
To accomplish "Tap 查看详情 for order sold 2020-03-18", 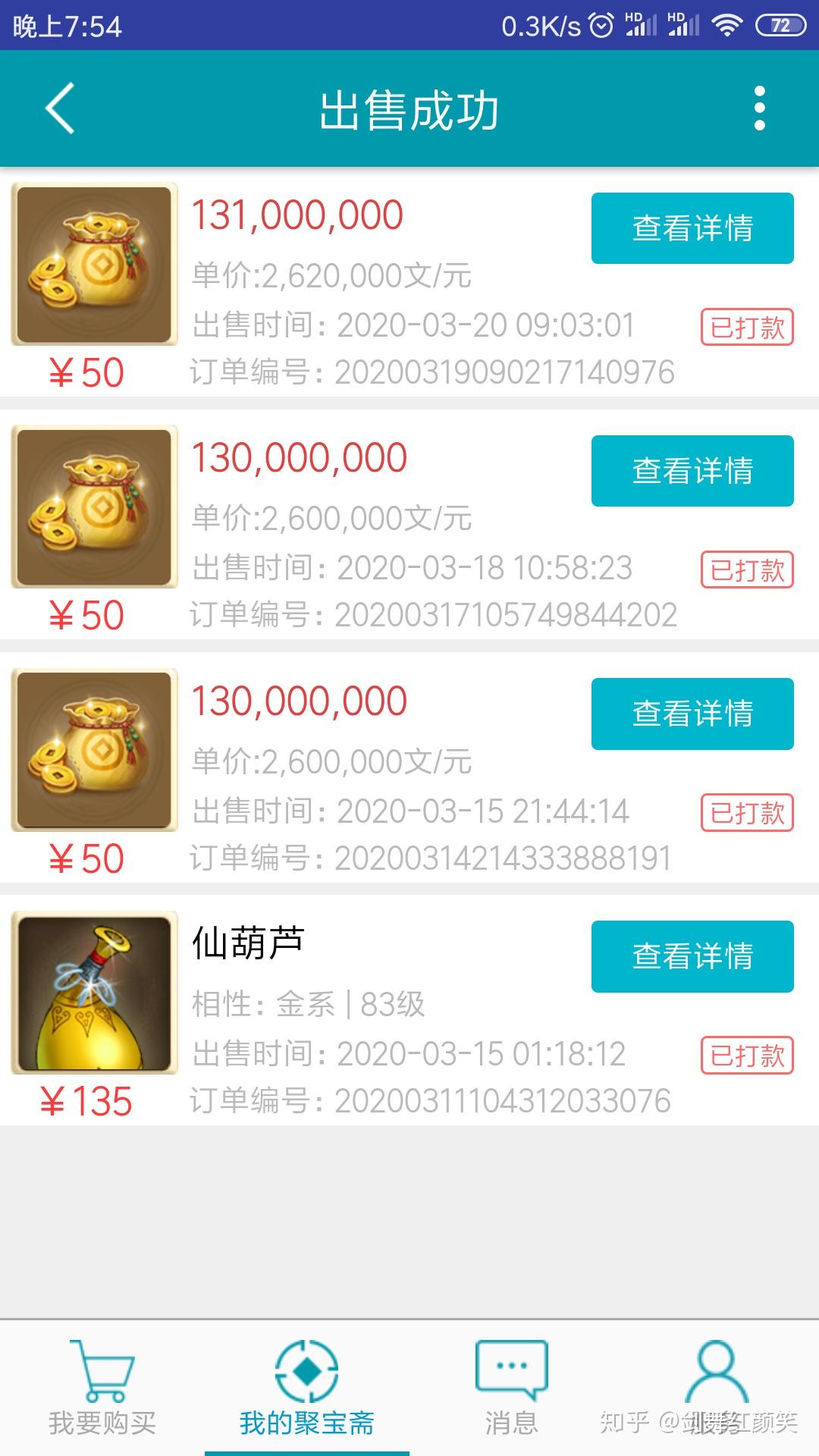I will 692,471.
